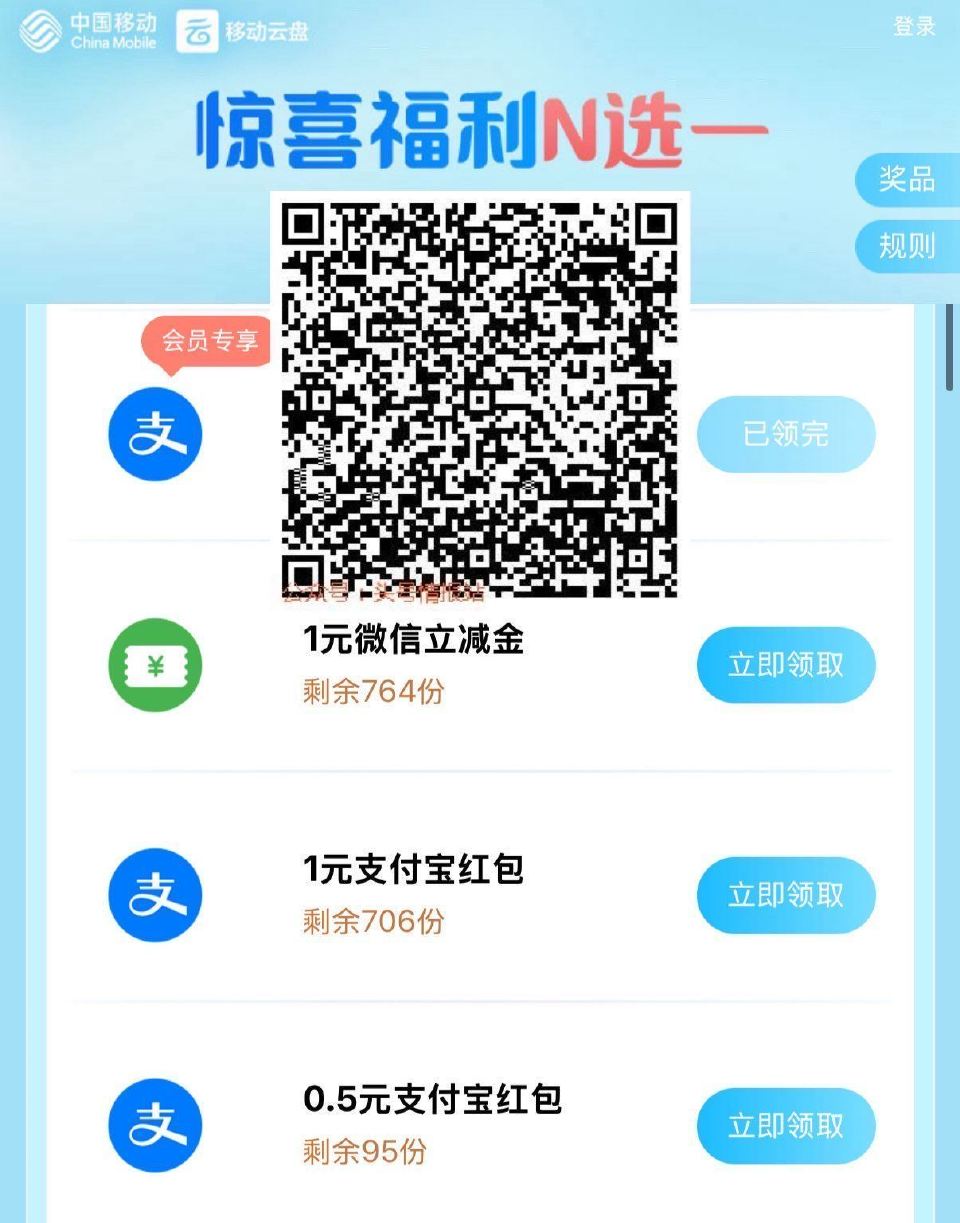Click the 会员专享 badge

tap(208, 340)
